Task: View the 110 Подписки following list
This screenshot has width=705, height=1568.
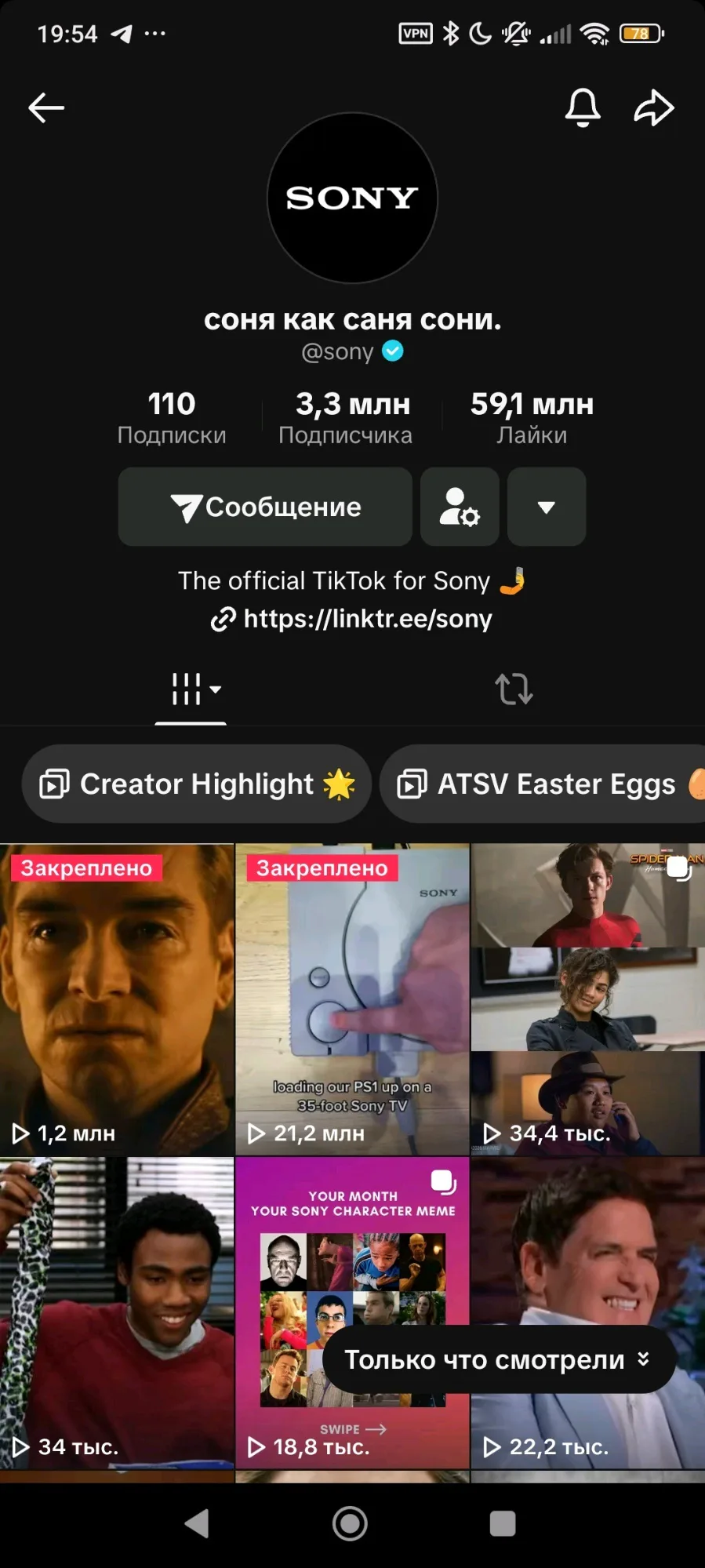Action: coord(172,417)
